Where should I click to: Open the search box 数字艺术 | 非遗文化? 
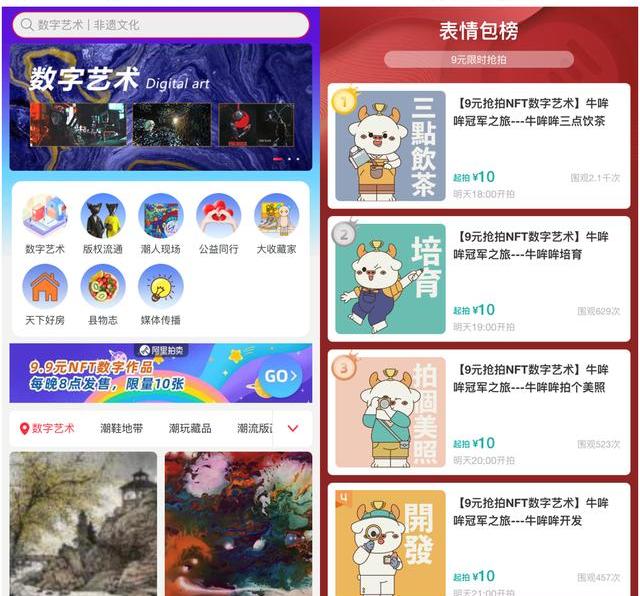[x=160, y=24]
